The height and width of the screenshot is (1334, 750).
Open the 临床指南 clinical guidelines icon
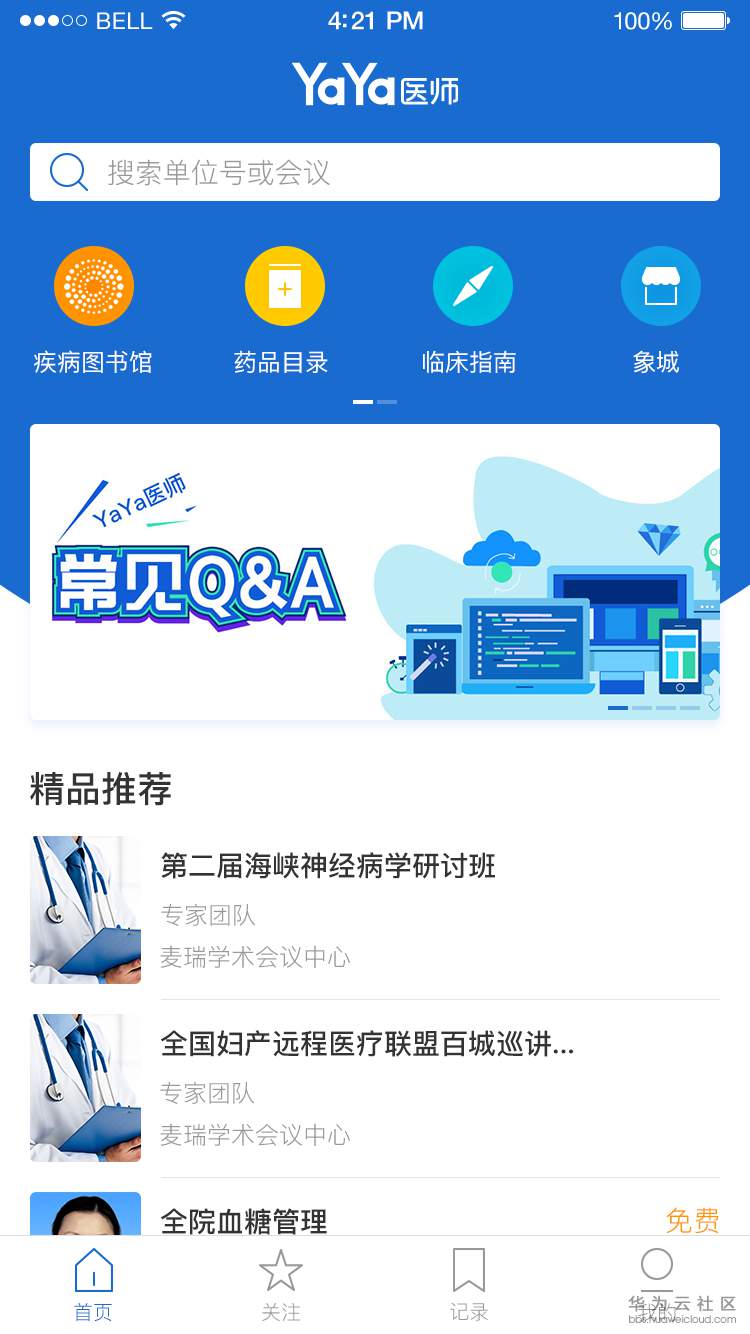pyautogui.click(x=473, y=285)
